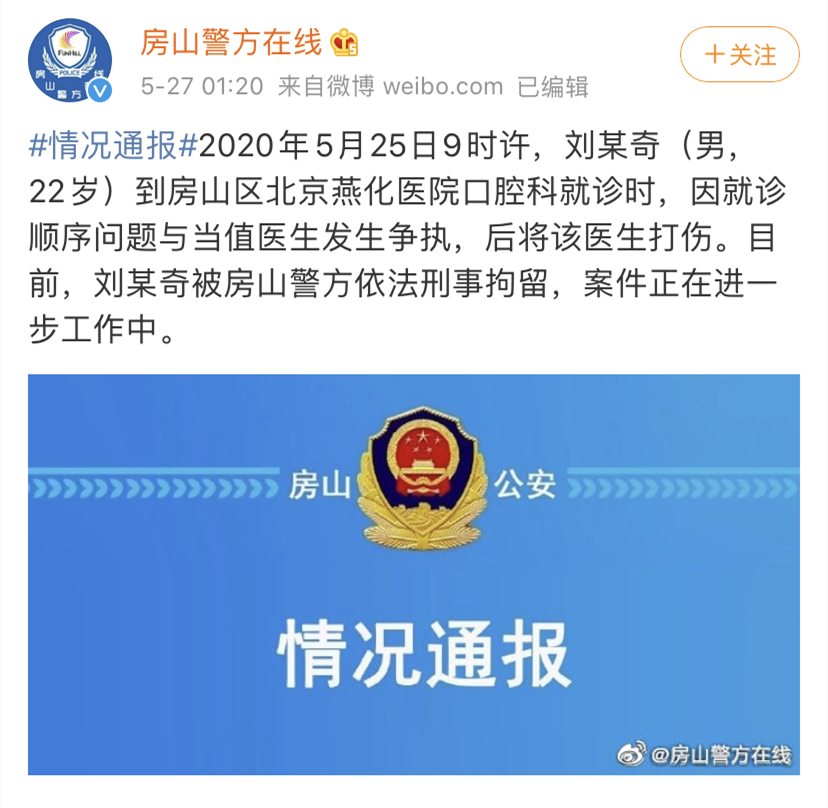This screenshot has height=808, width=828.
Task: View the 情况通报 image attached to the post
Action: 413,574
